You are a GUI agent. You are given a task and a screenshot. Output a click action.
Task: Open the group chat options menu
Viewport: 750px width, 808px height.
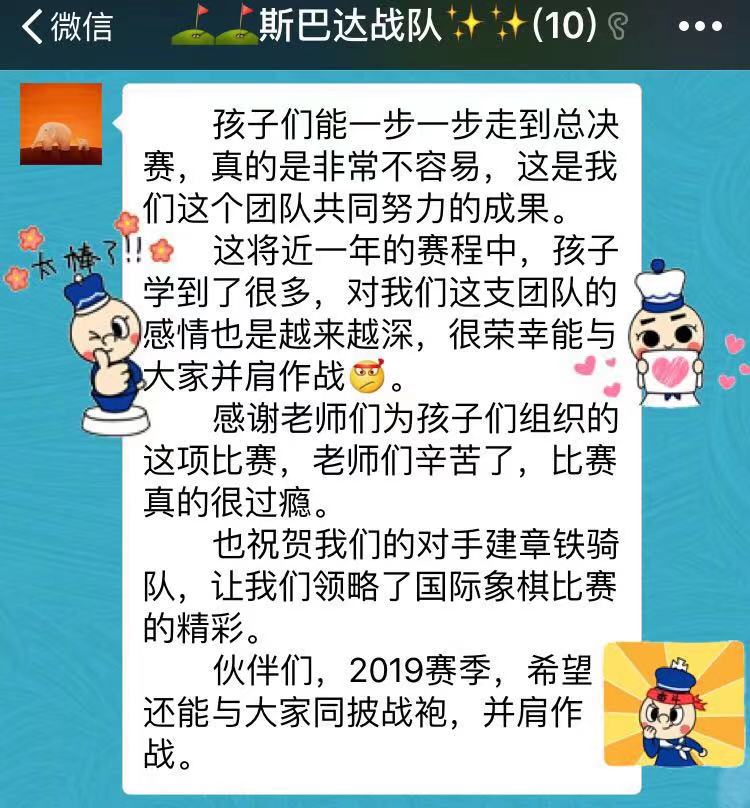click(699, 27)
